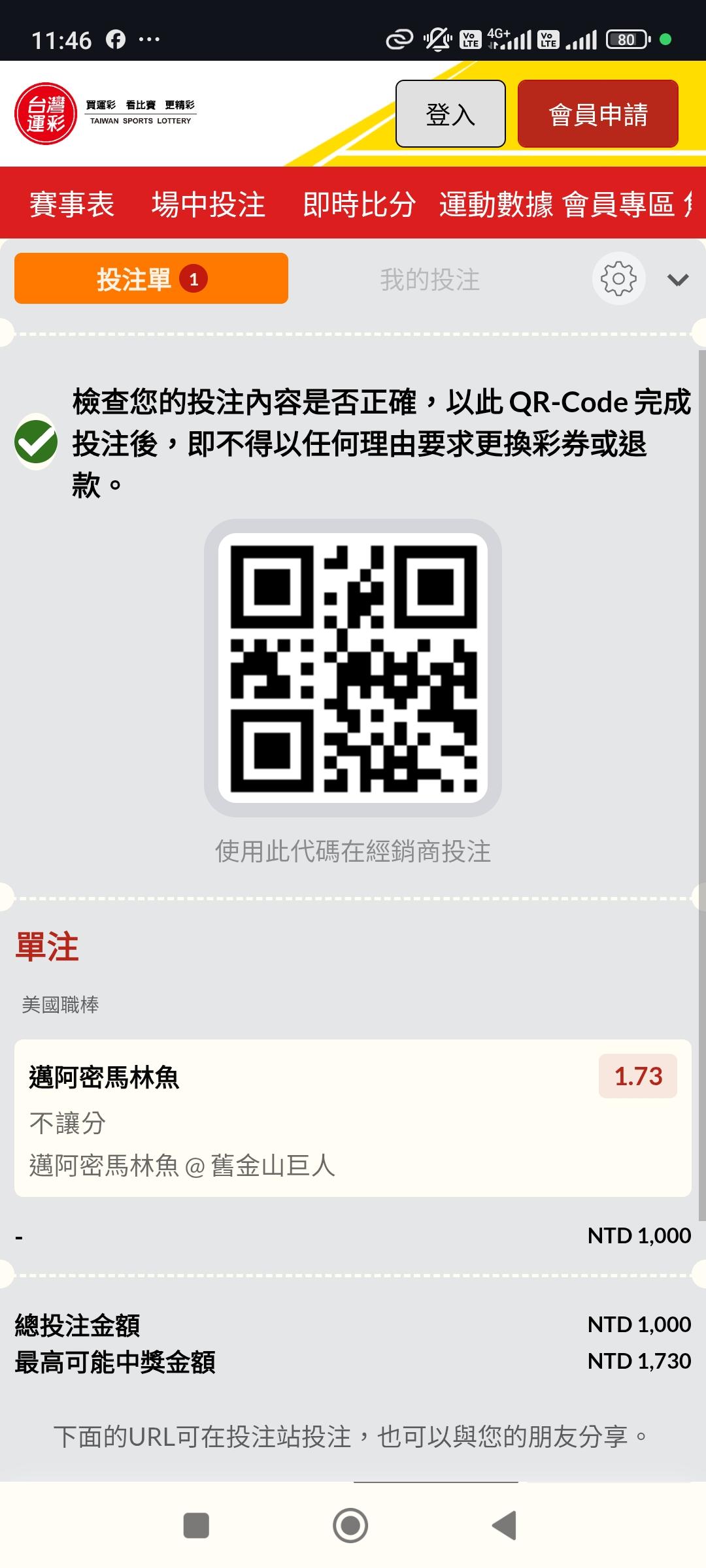Tap the 登入 login button
The image size is (706, 1568).
(450, 114)
